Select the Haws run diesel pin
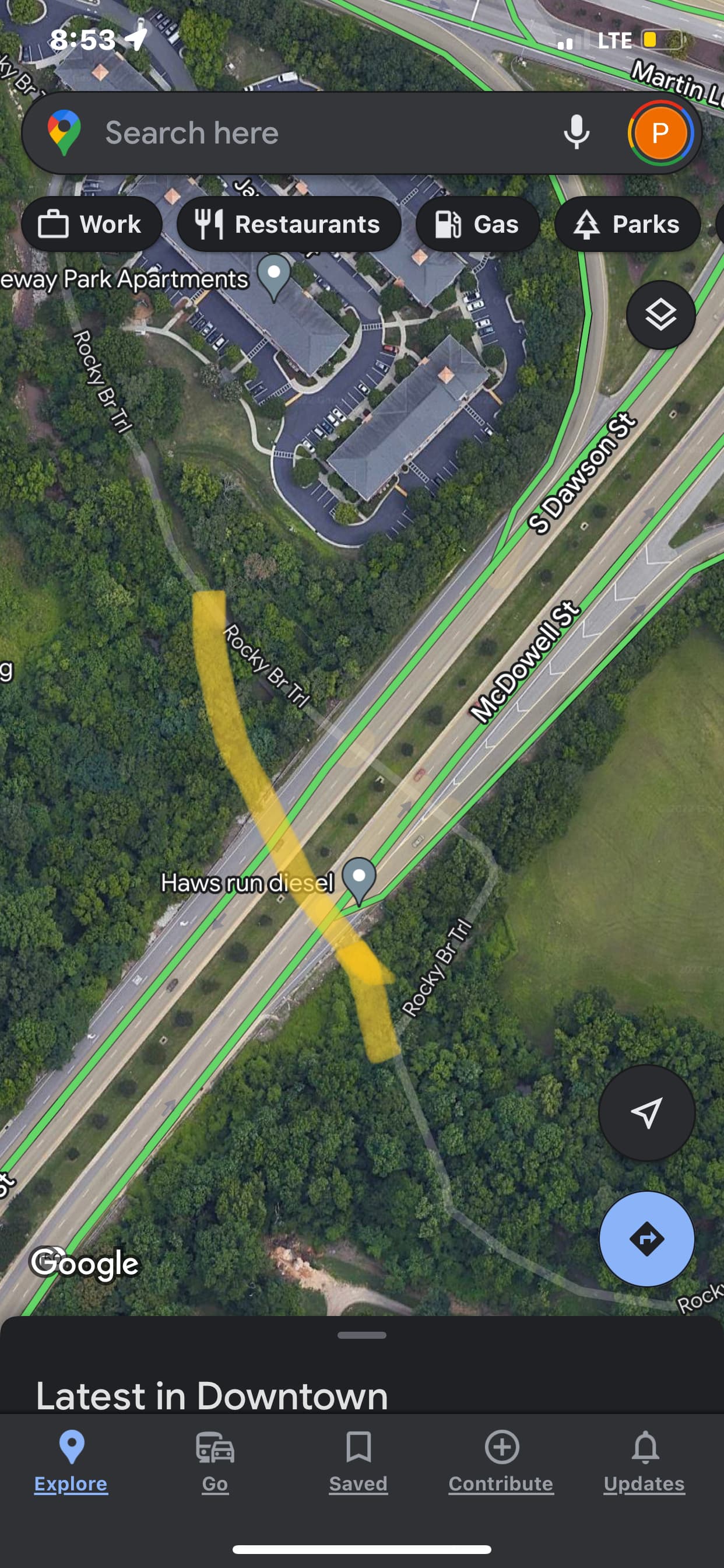This screenshot has height=1568, width=724. (359, 878)
